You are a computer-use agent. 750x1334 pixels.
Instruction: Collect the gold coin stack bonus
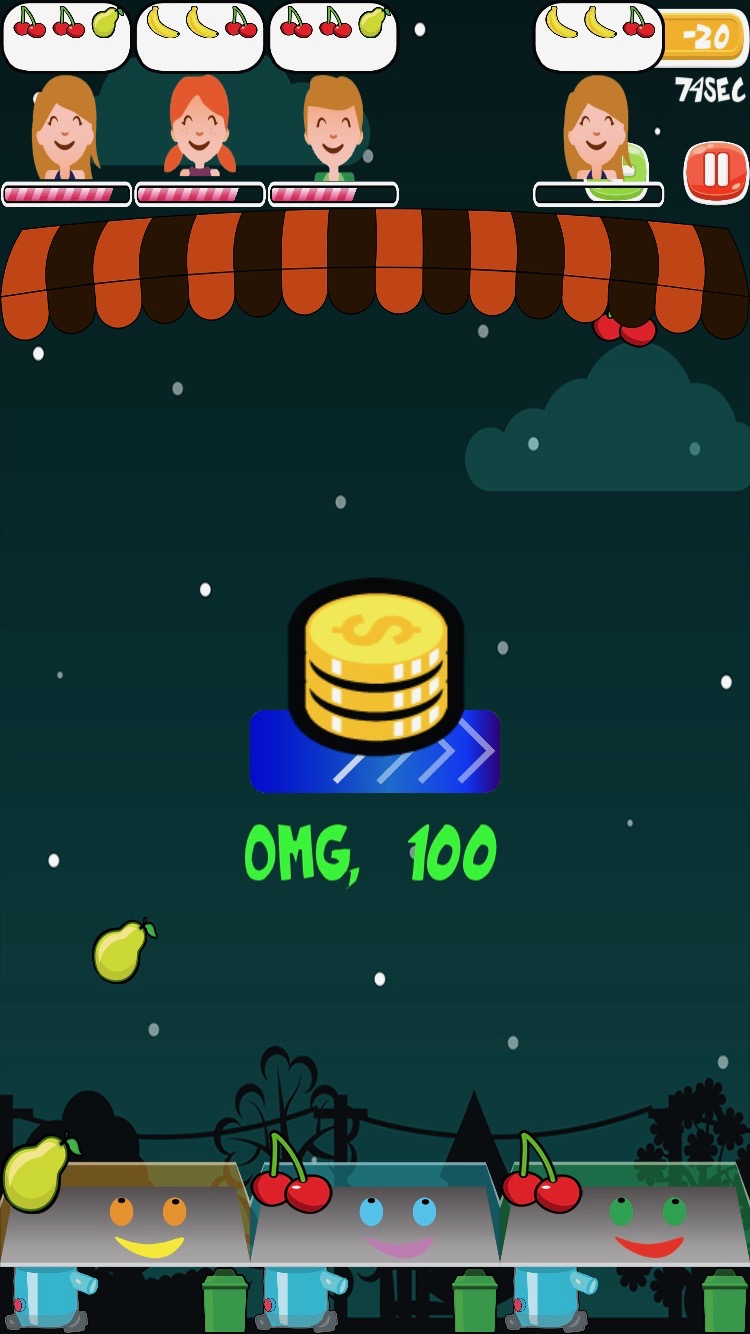tap(375, 667)
